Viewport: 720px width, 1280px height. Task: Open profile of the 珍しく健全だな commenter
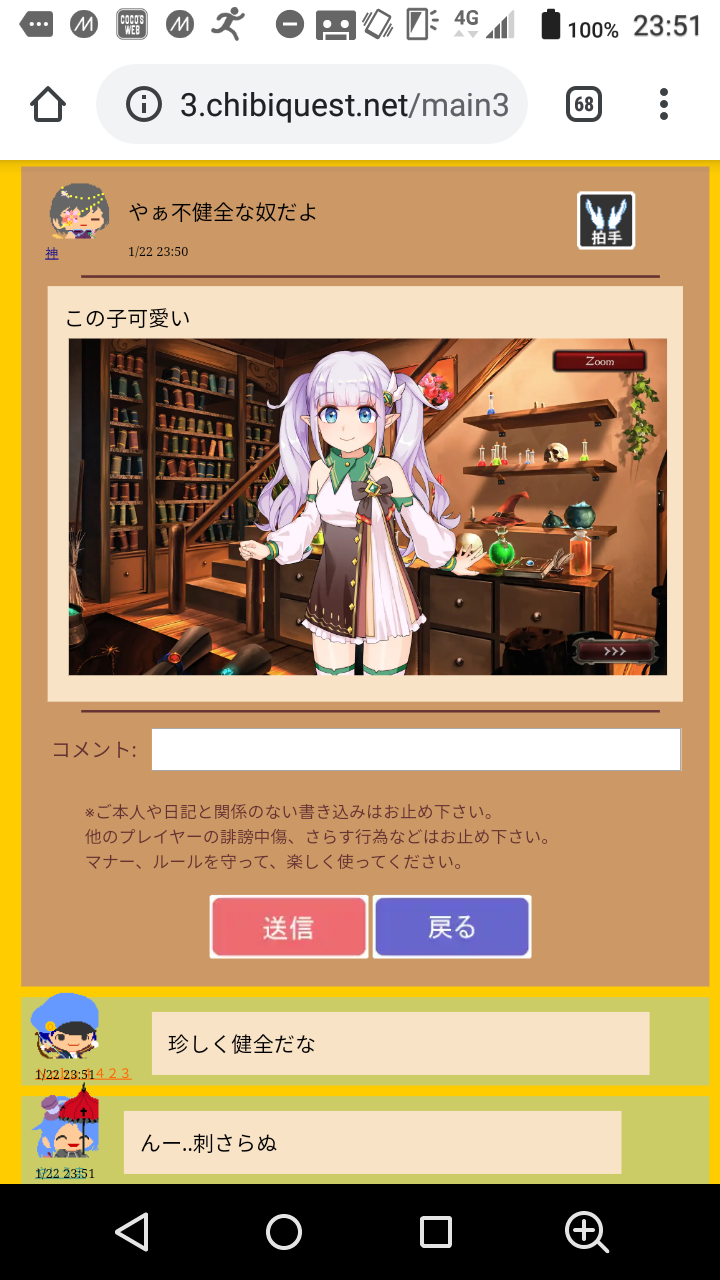coord(66,1028)
